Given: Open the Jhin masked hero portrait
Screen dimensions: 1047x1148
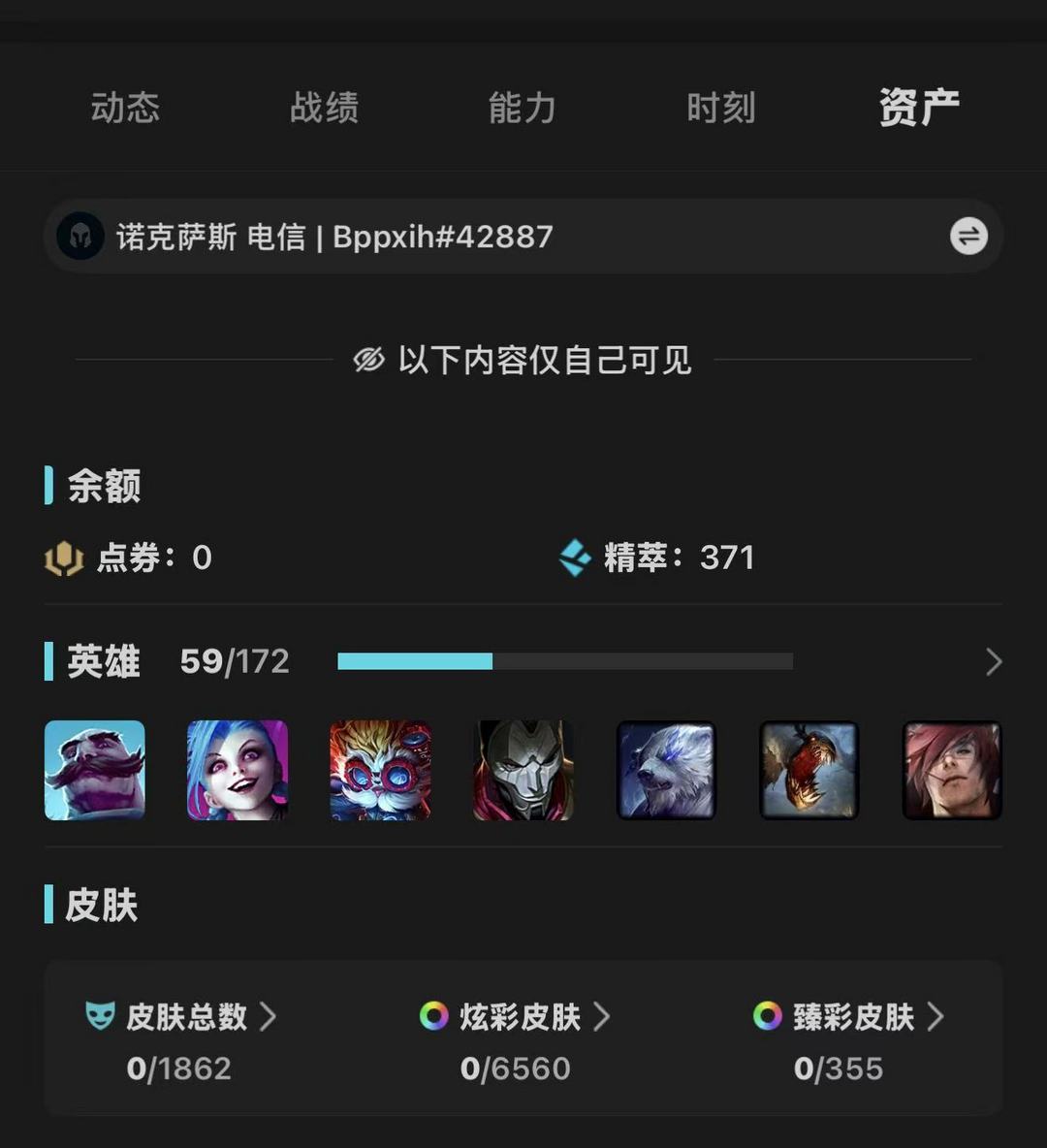Looking at the screenshot, I should tap(523, 771).
